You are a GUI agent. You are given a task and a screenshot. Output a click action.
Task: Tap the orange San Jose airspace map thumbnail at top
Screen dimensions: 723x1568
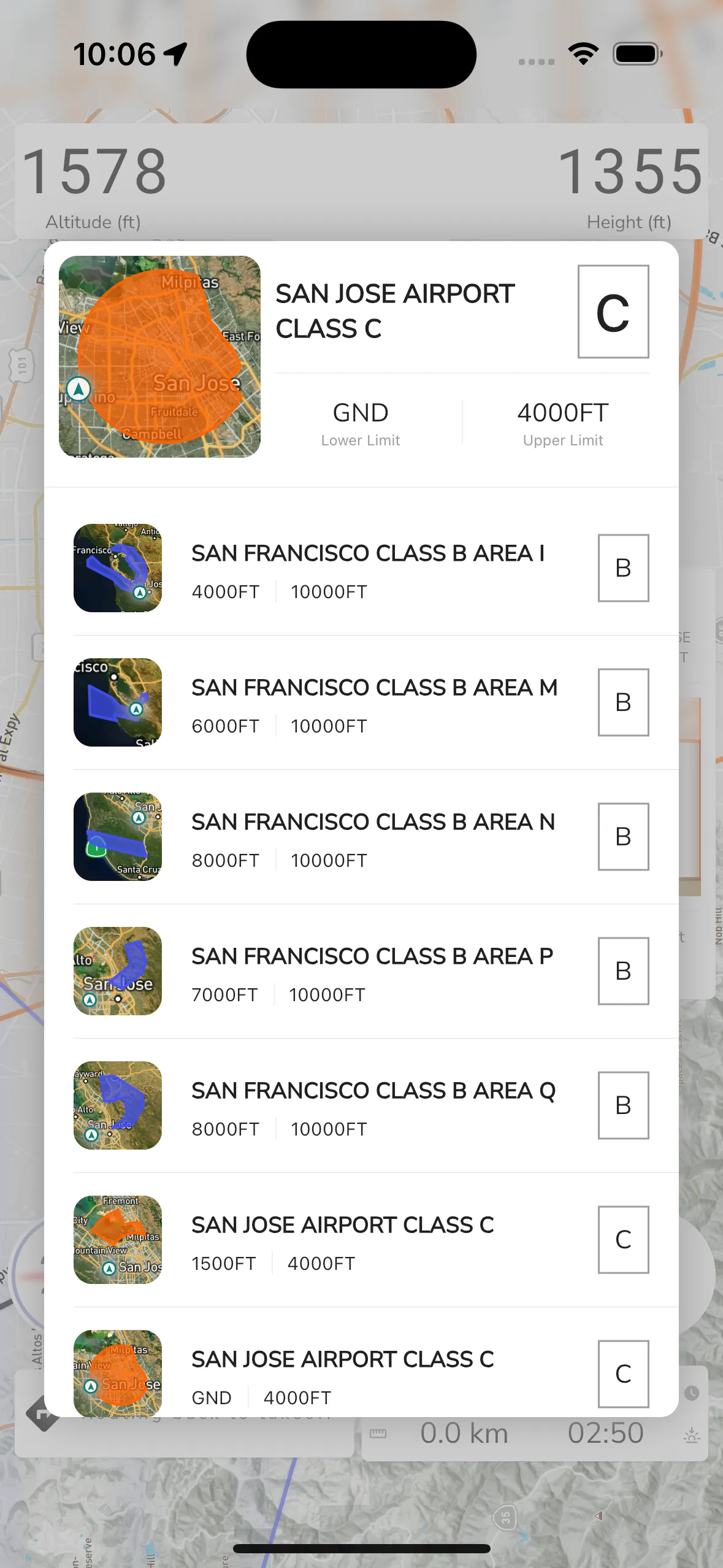pos(159,358)
